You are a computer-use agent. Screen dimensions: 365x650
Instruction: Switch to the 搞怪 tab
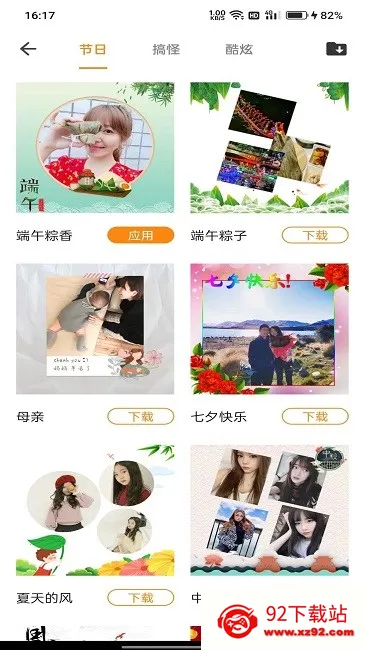166,49
